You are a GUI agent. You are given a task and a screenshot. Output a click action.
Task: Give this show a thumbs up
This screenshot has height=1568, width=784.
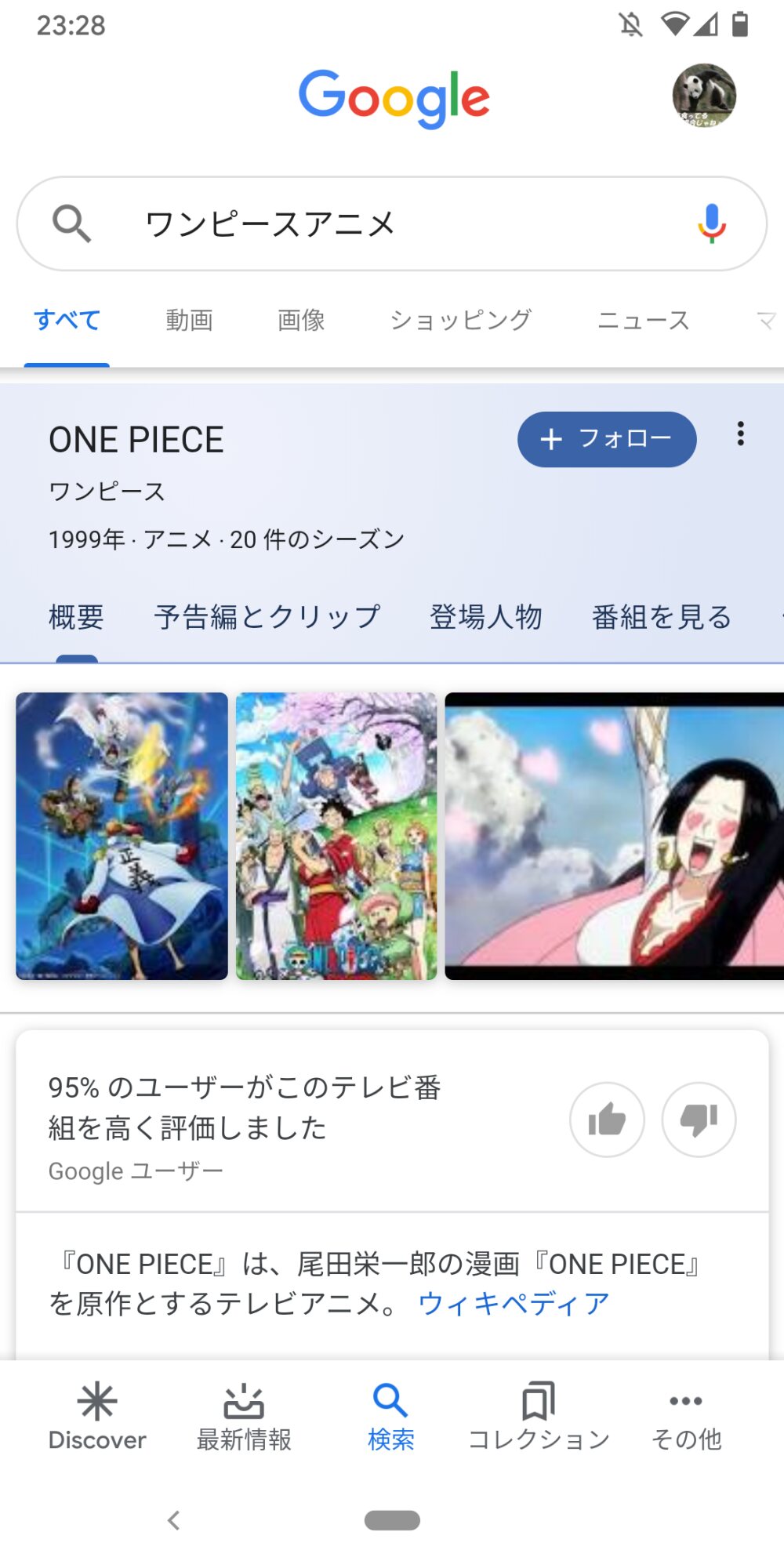click(x=607, y=1120)
